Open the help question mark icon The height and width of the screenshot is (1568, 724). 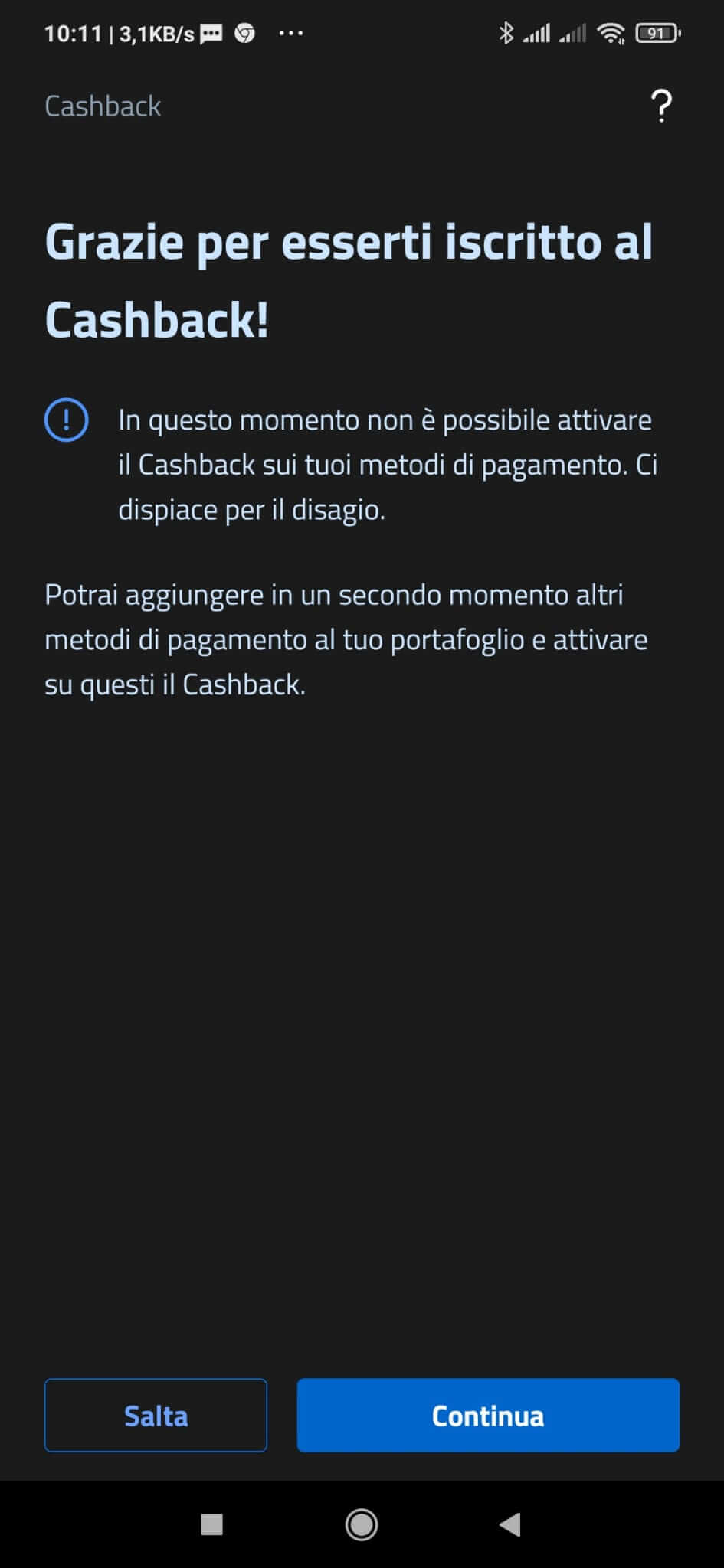[x=660, y=106]
